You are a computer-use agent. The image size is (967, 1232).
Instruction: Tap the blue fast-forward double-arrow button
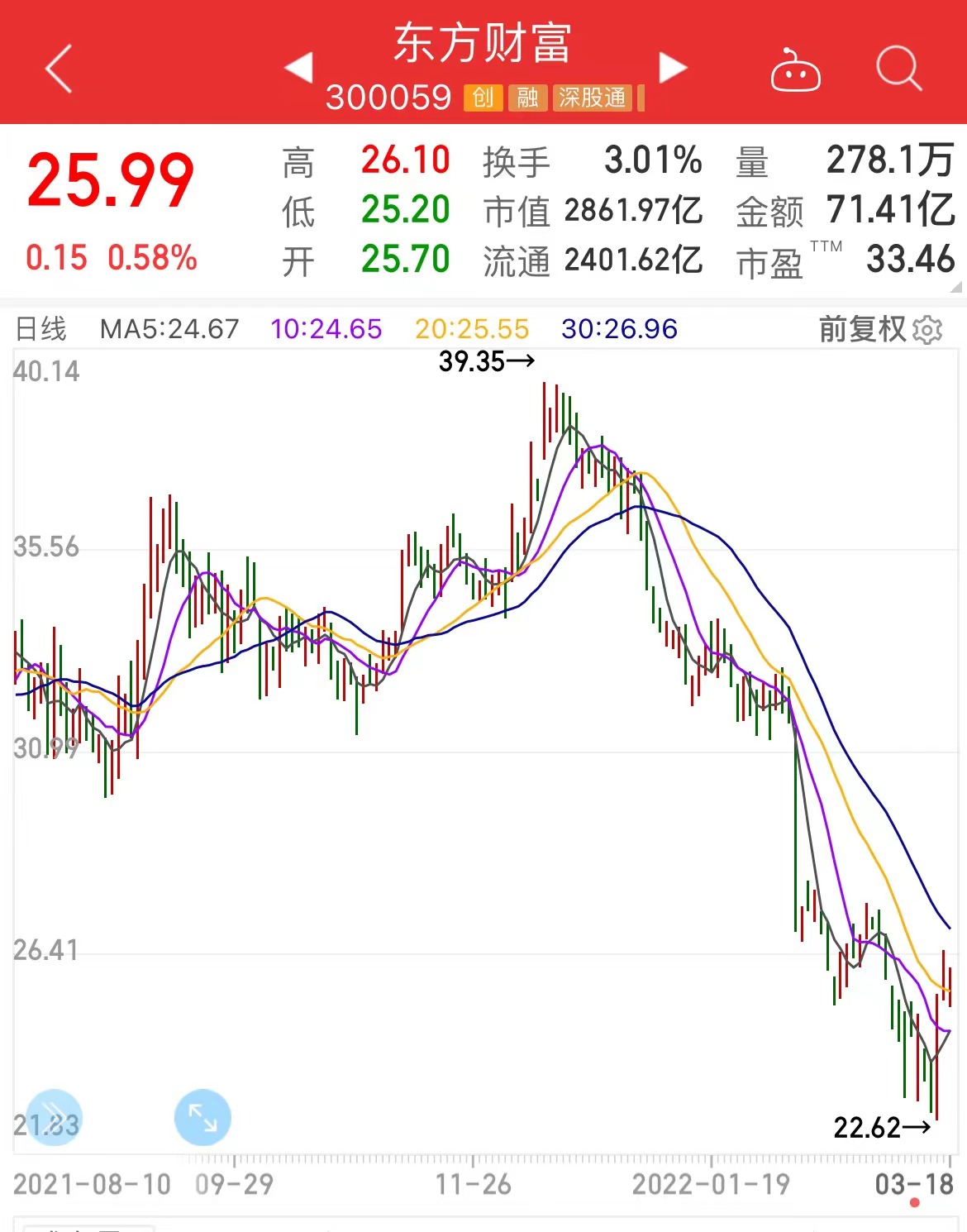click(52, 1116)
